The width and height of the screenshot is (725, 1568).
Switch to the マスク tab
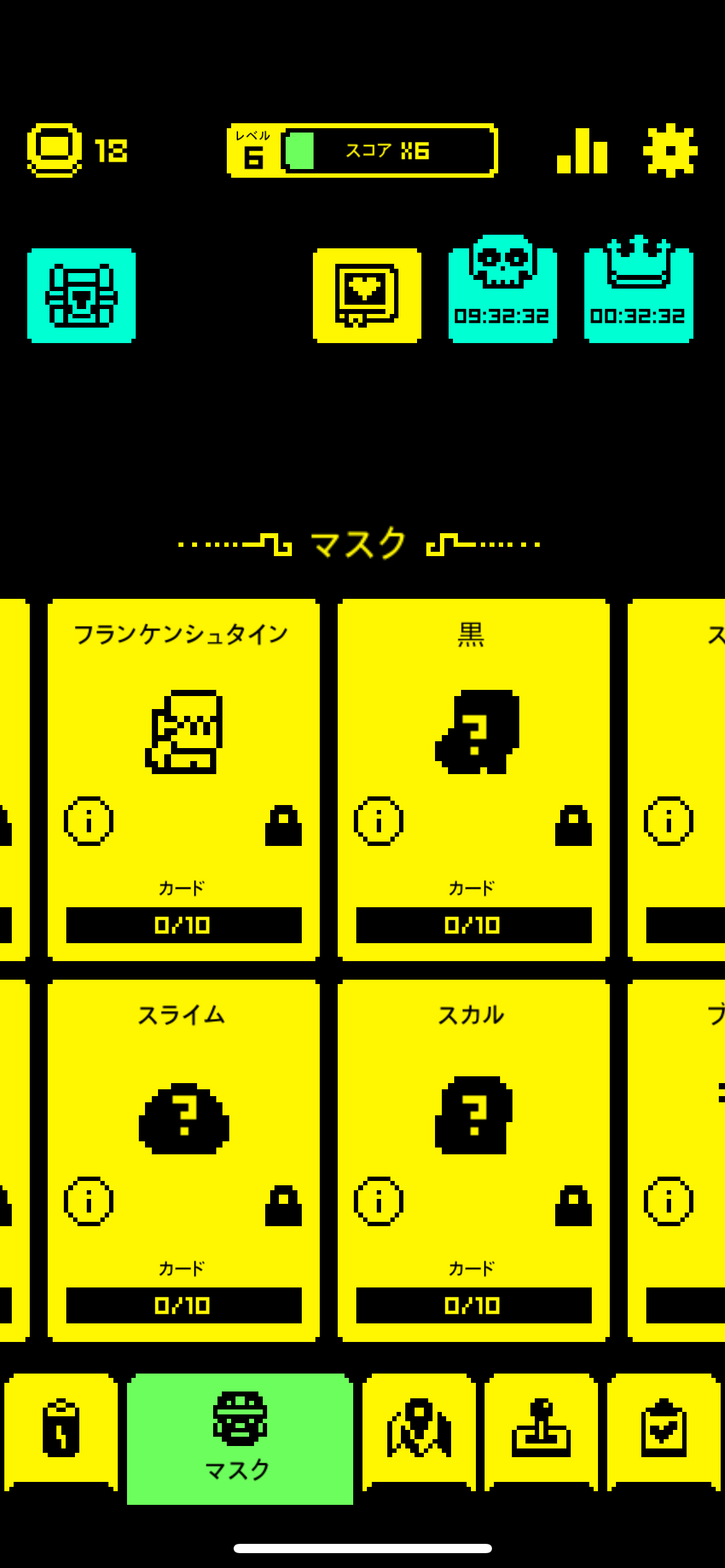[x=240, y=1438]
